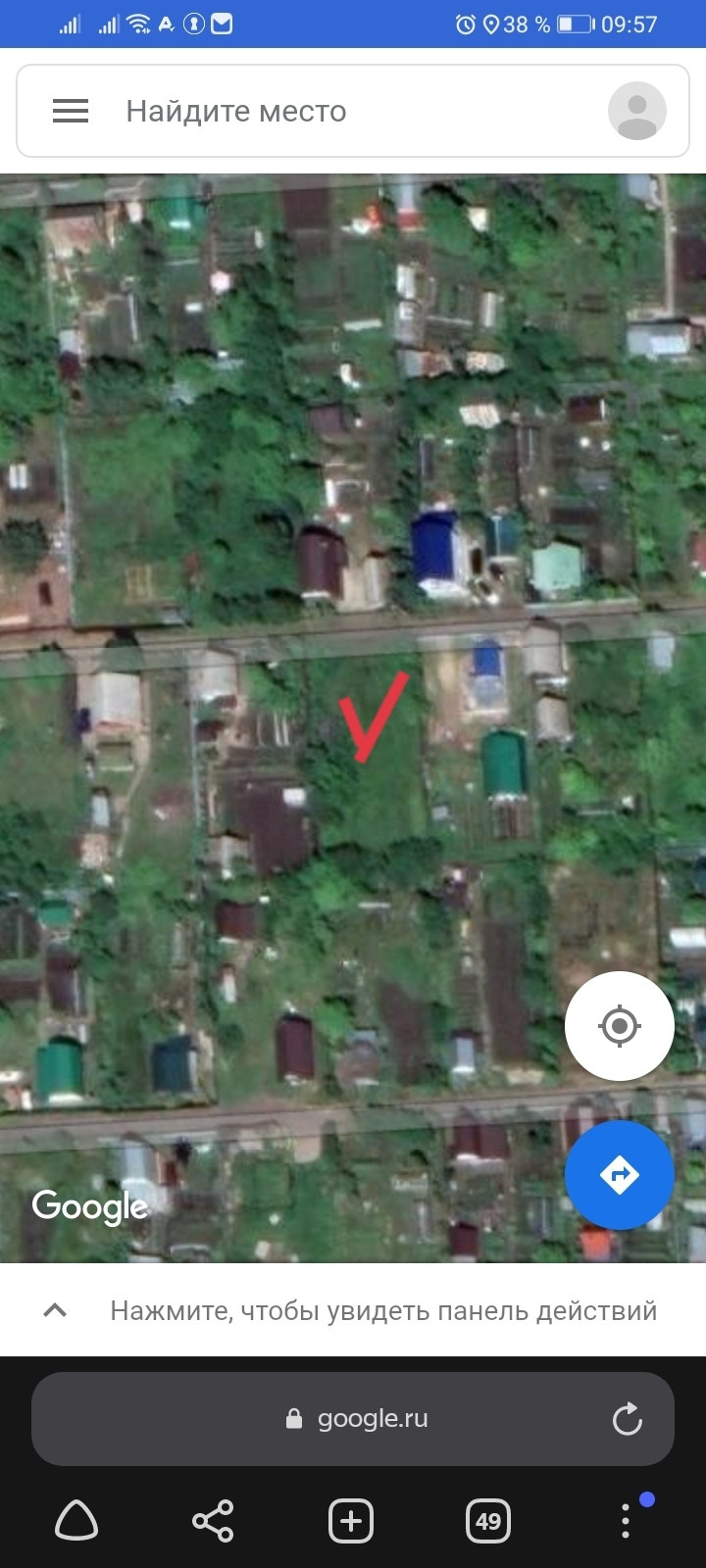This screenshot has height=1568, width=706.
Task: Open the hamburger menu in search bar
Action: (x=71, y=111)
